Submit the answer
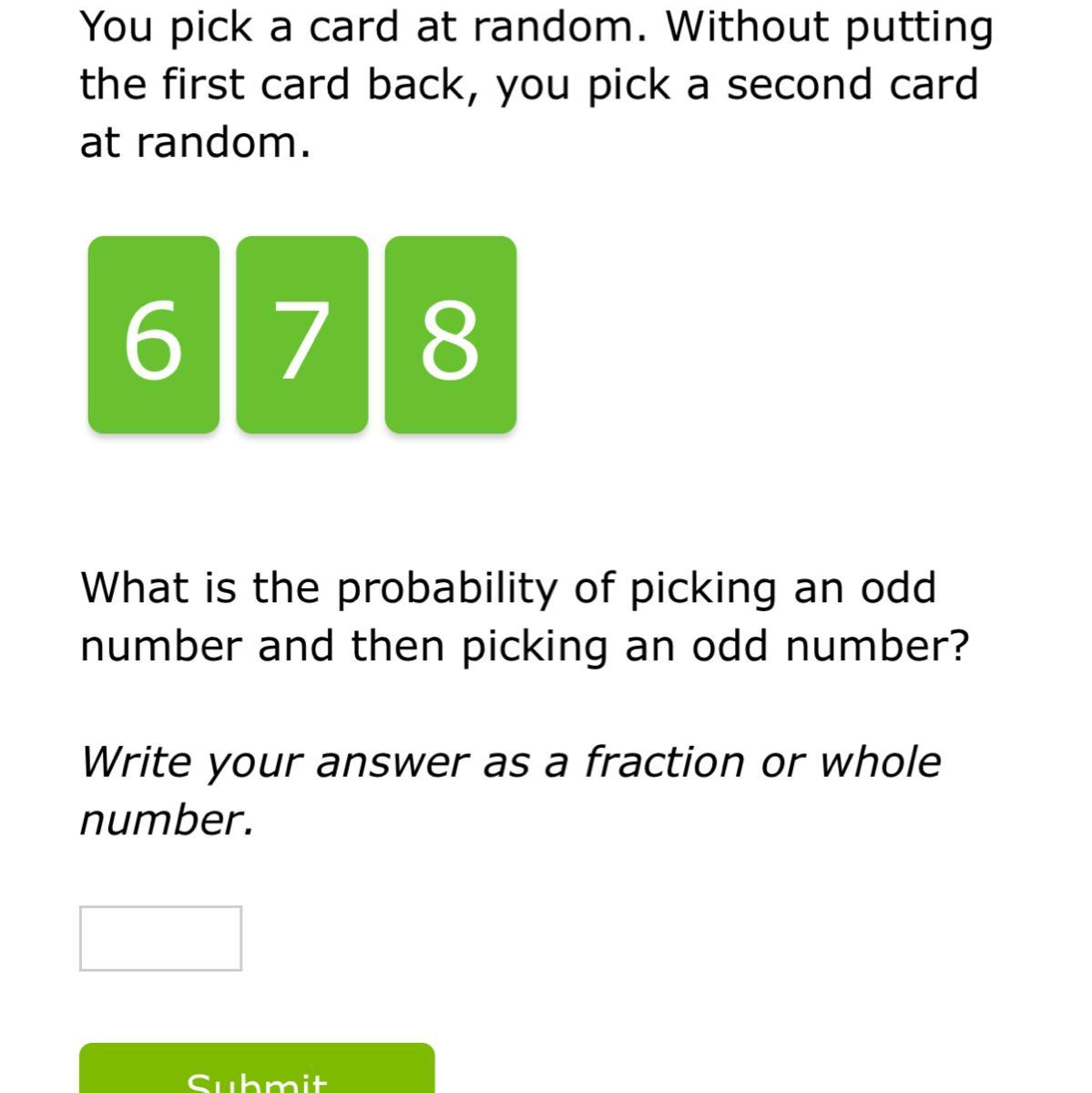Image resolution: width=1092 pixels, height=1093 pixels. point(257,1072)
